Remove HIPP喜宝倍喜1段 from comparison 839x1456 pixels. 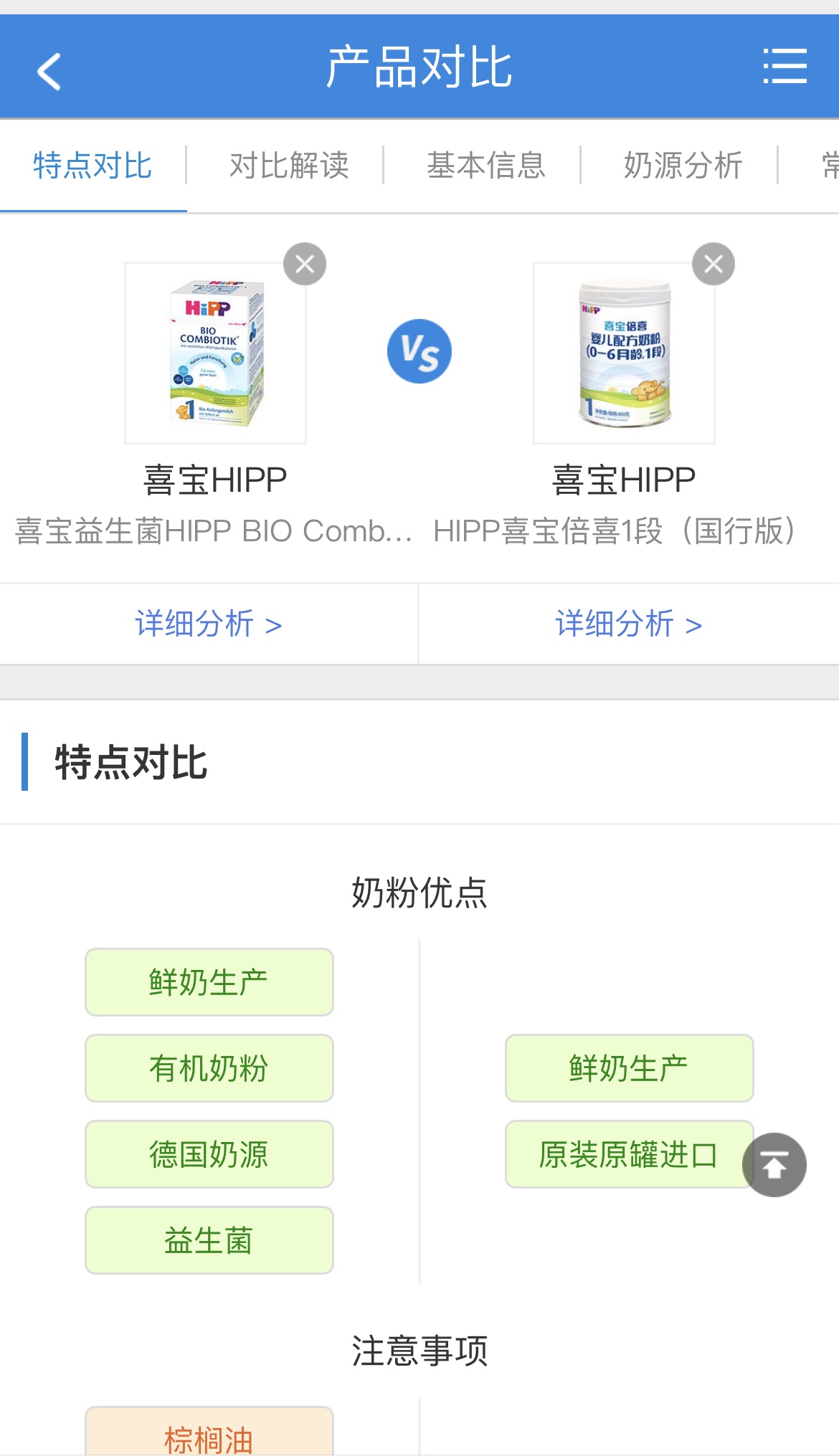[713, 265]
